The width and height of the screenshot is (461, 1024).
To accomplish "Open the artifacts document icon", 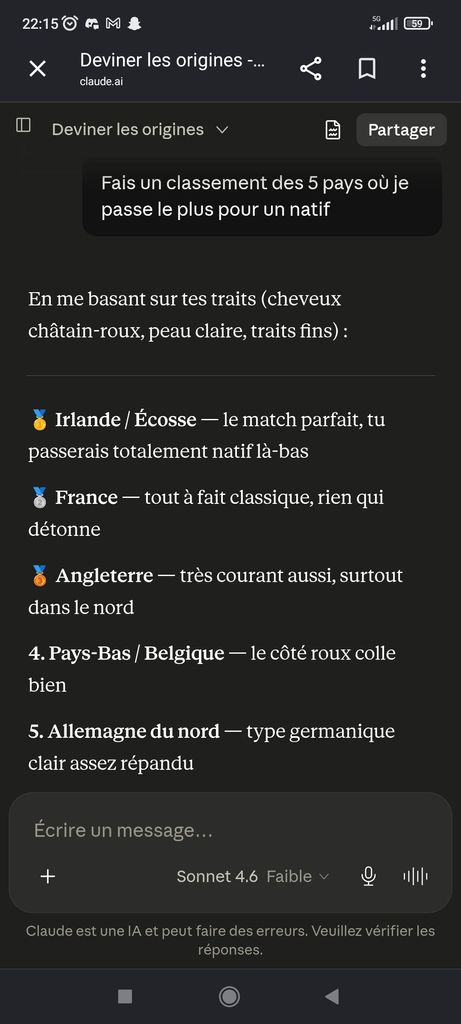I will click(x=333, y=129).
